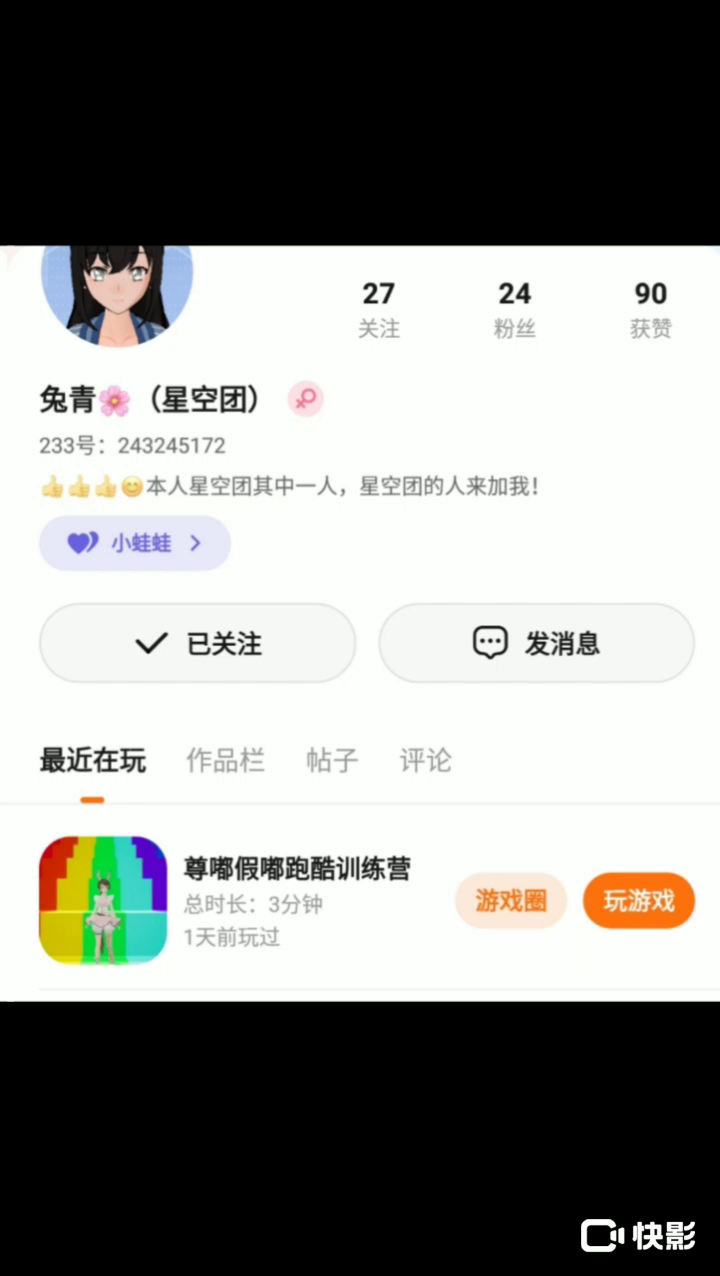Open the 尊嘟假嘟跑酷训练营 game entry
Viewport: 720px width, 1276px height.
click(296, 869)
